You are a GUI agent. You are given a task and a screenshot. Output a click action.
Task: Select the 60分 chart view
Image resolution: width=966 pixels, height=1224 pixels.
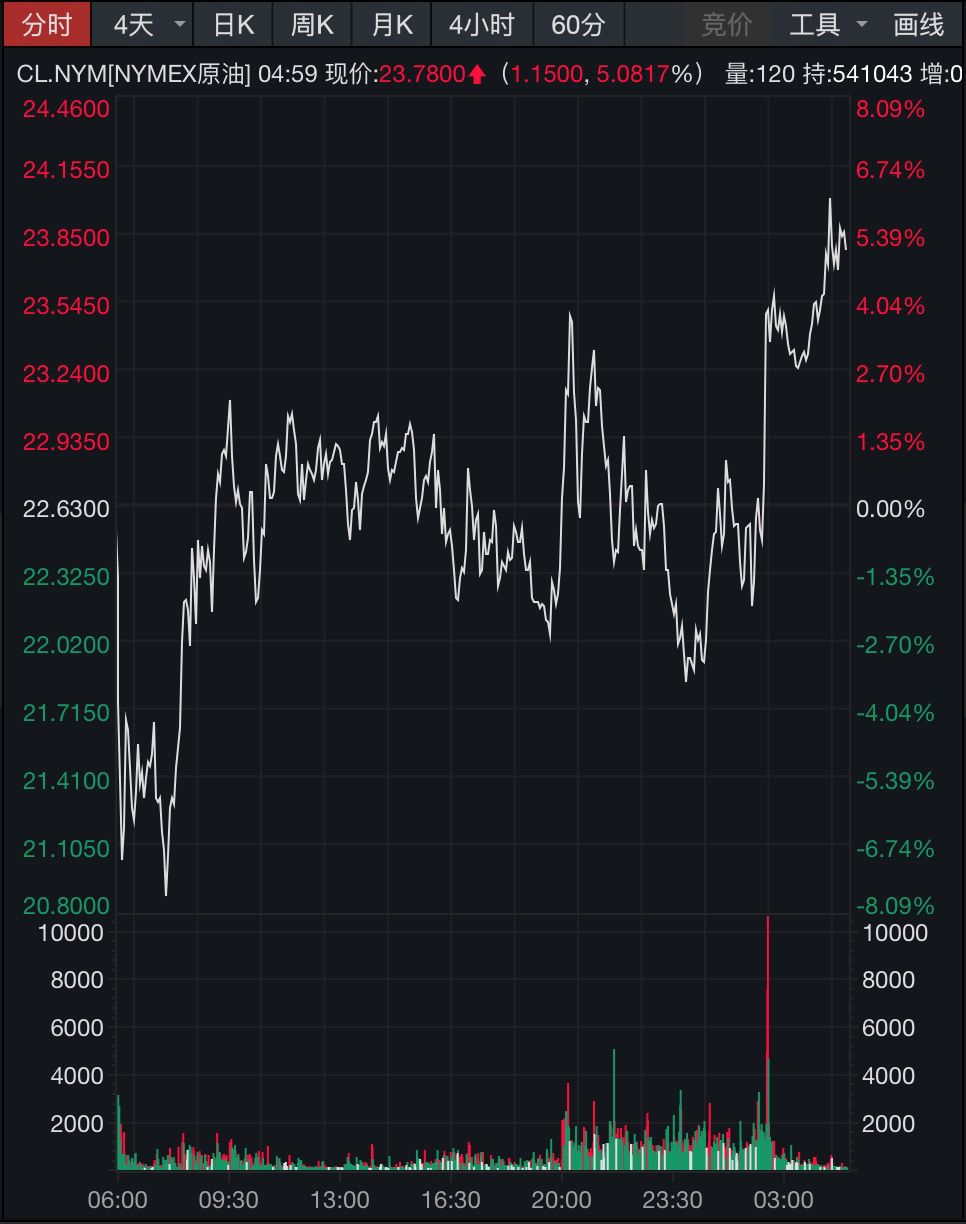pos(578,25)
